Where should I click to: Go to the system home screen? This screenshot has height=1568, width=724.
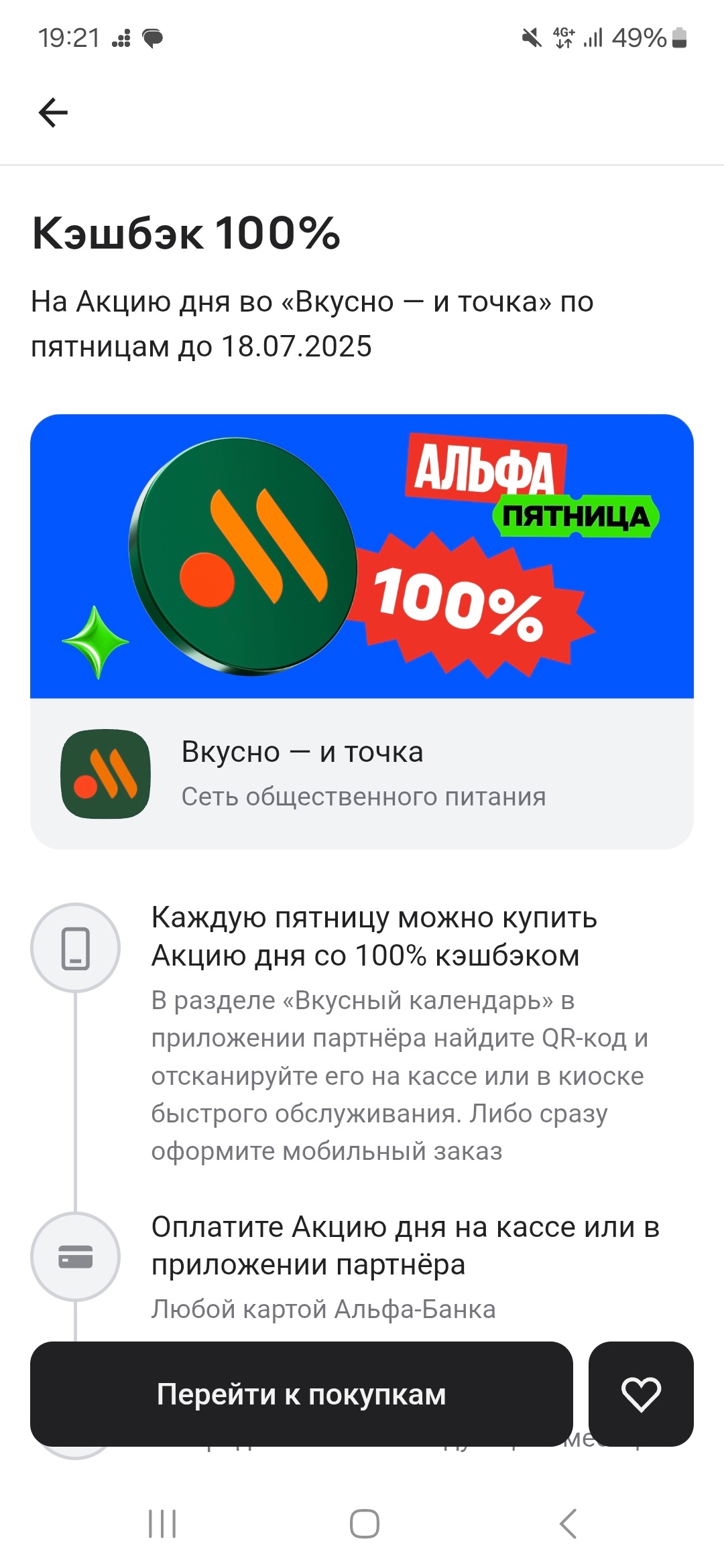click(364, 1524)
